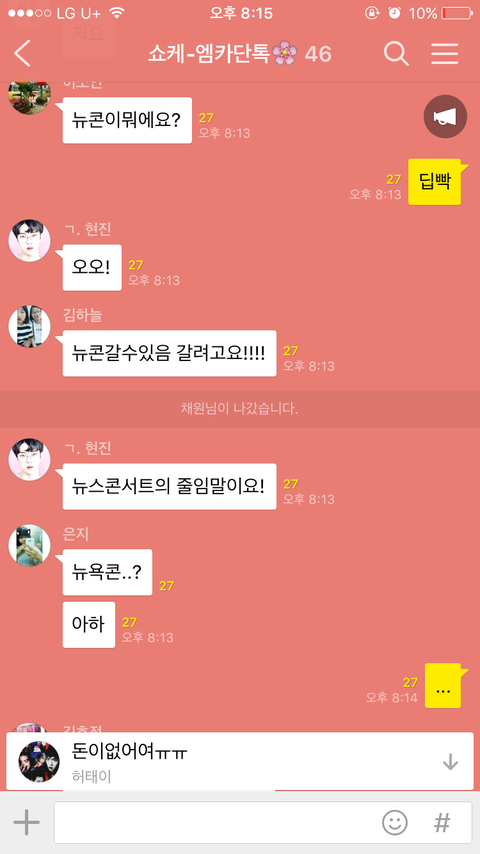Open the plus attachment menu
480x854 pixels.
(26, 822)
